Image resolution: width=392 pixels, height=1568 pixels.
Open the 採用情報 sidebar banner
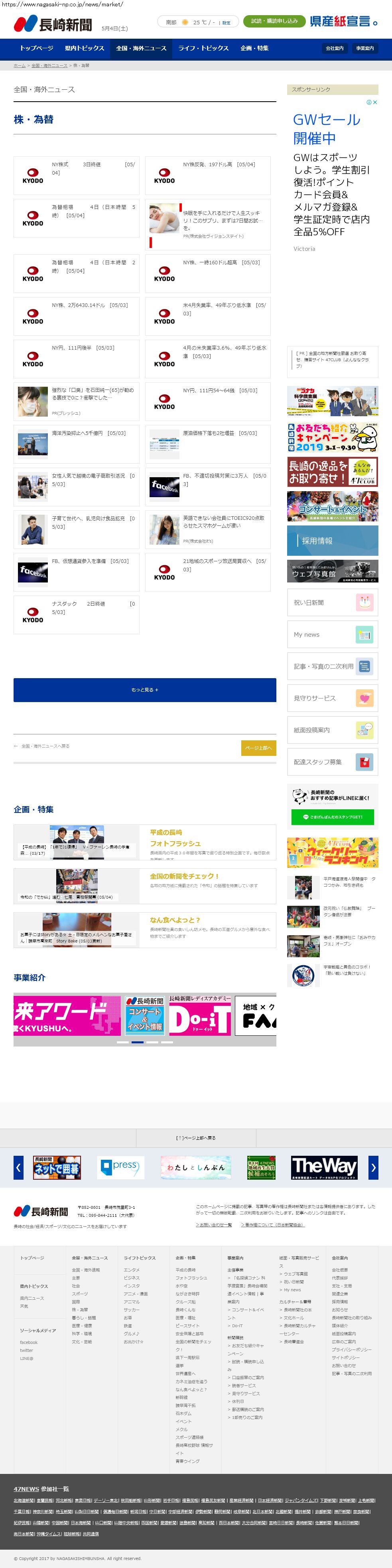(332, 541)
